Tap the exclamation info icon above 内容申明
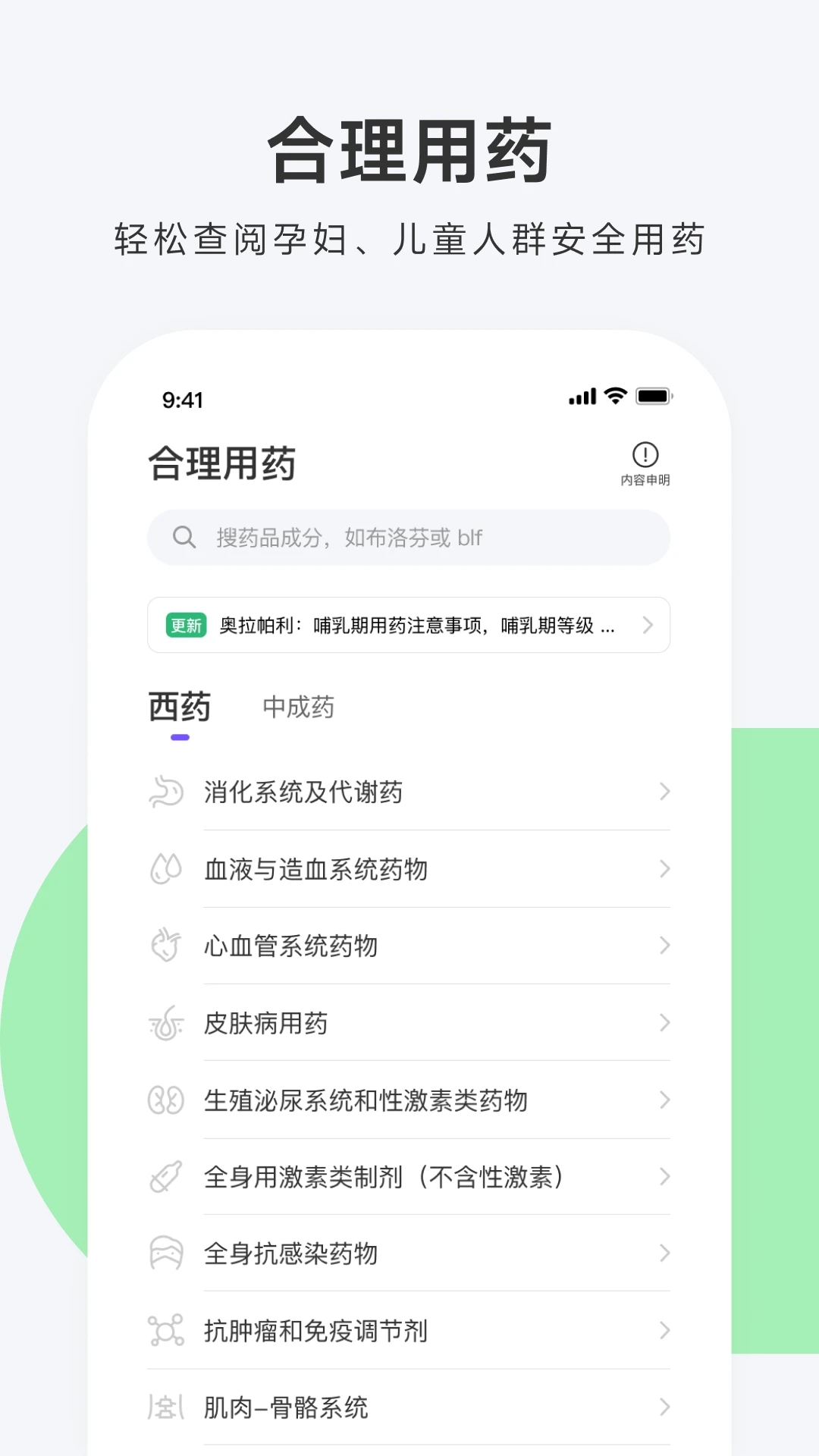The width and height of the screenshot is (819, 1456). click(x=644, y=453)
